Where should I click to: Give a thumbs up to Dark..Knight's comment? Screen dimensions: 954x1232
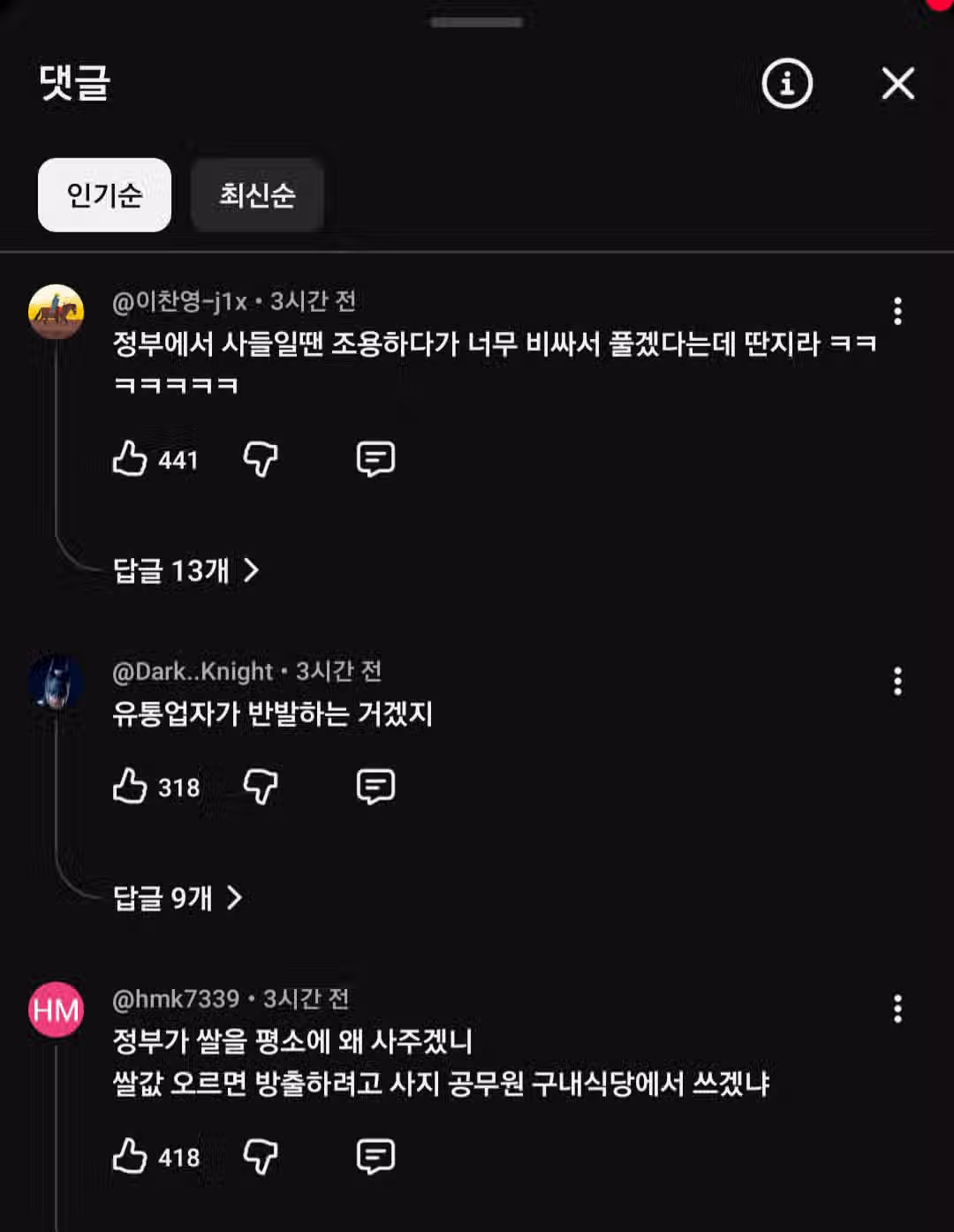(x=132, y=786)
